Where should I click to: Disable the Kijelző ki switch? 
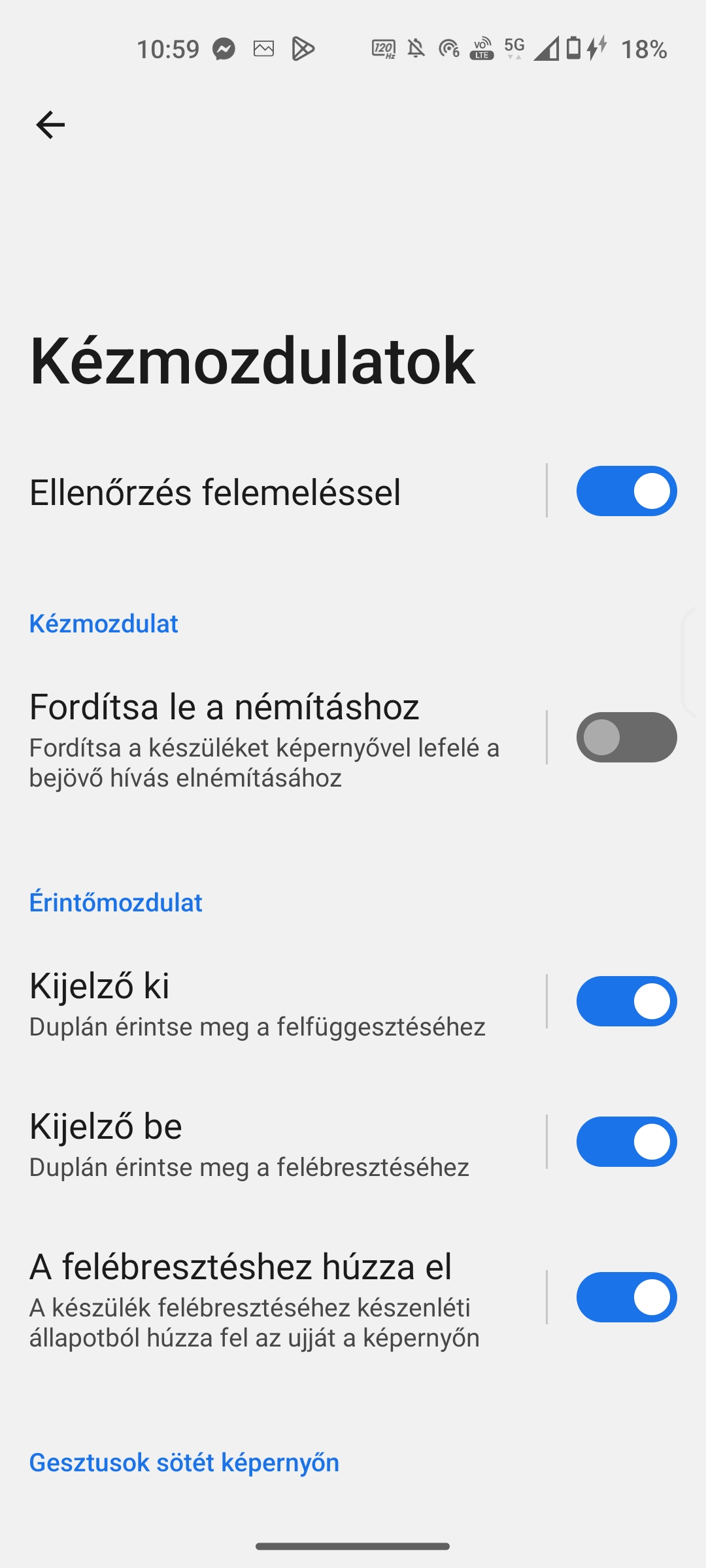click(x=626, y=1001)
